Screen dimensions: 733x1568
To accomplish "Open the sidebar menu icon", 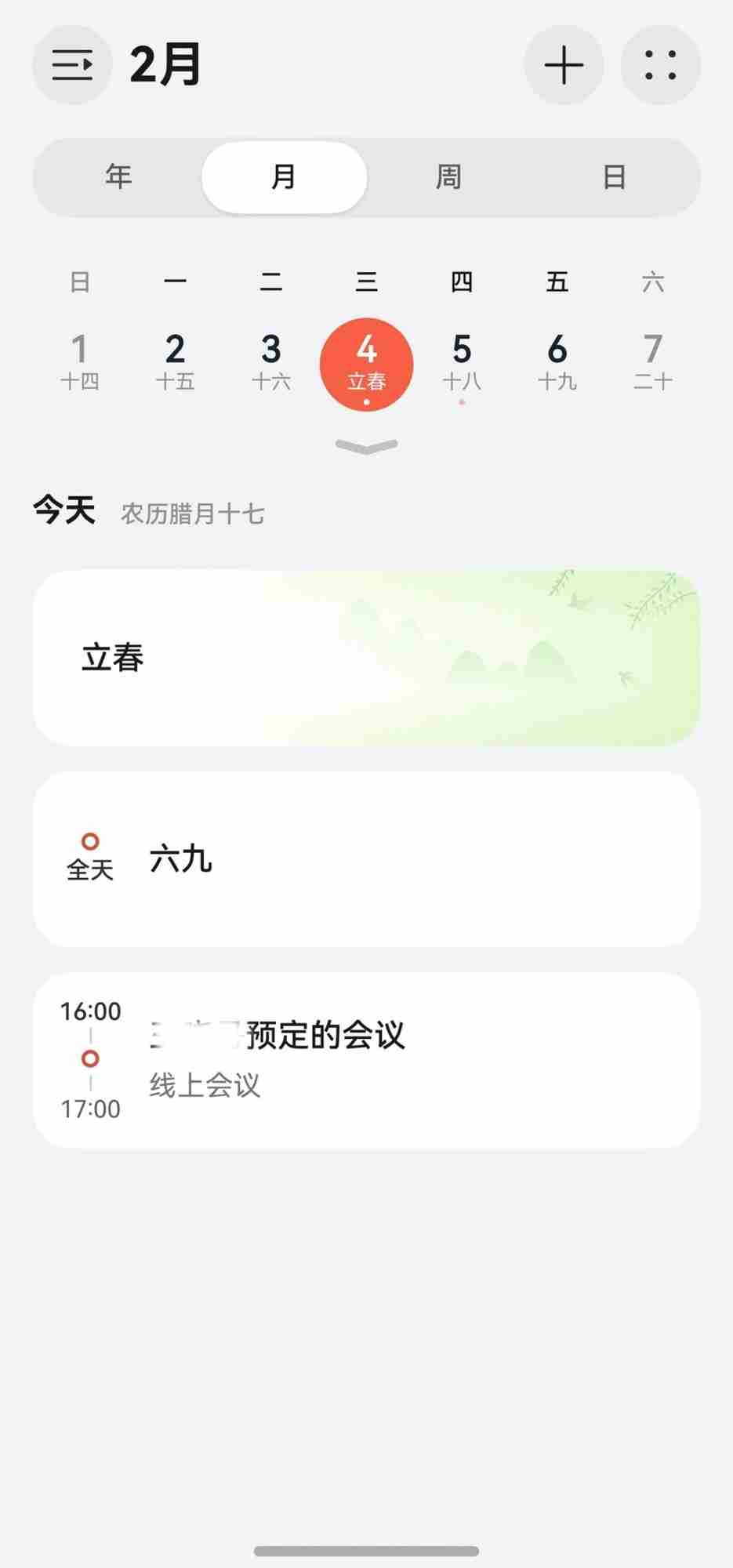I will tap(72, 64).
